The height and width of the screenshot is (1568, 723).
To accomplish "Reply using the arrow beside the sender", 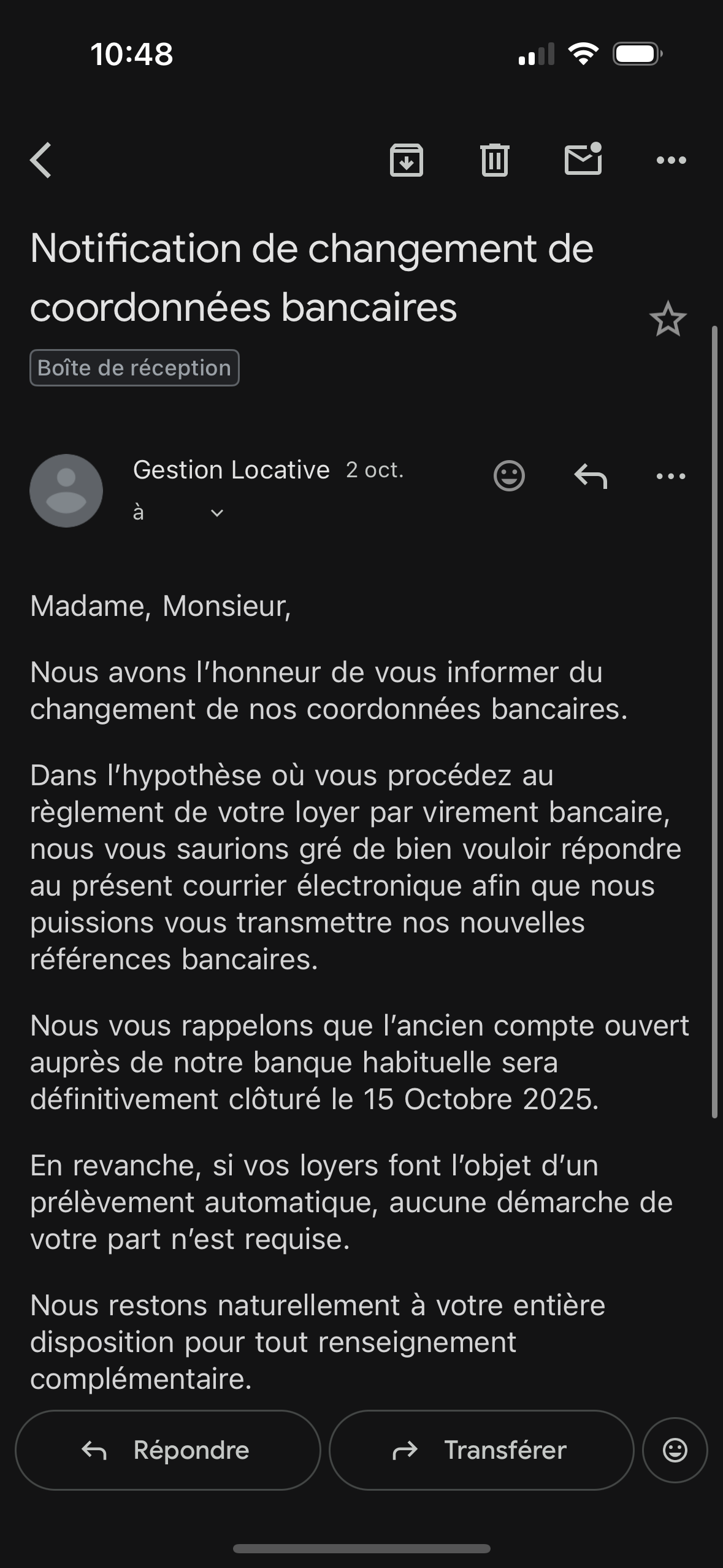I will 591,476.
